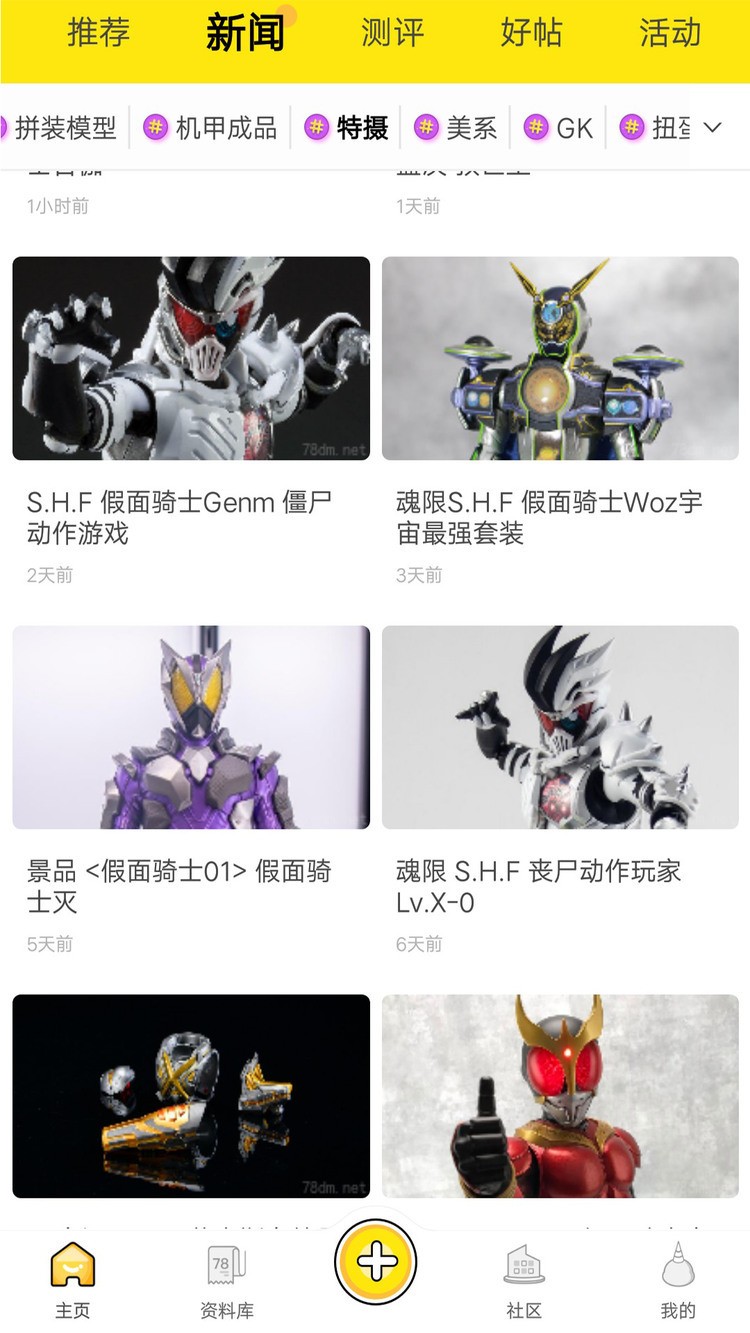Screen dimensions: 750x1333
Task: Open the 拼装模型 filter chip
Action: tap(62, 128)
